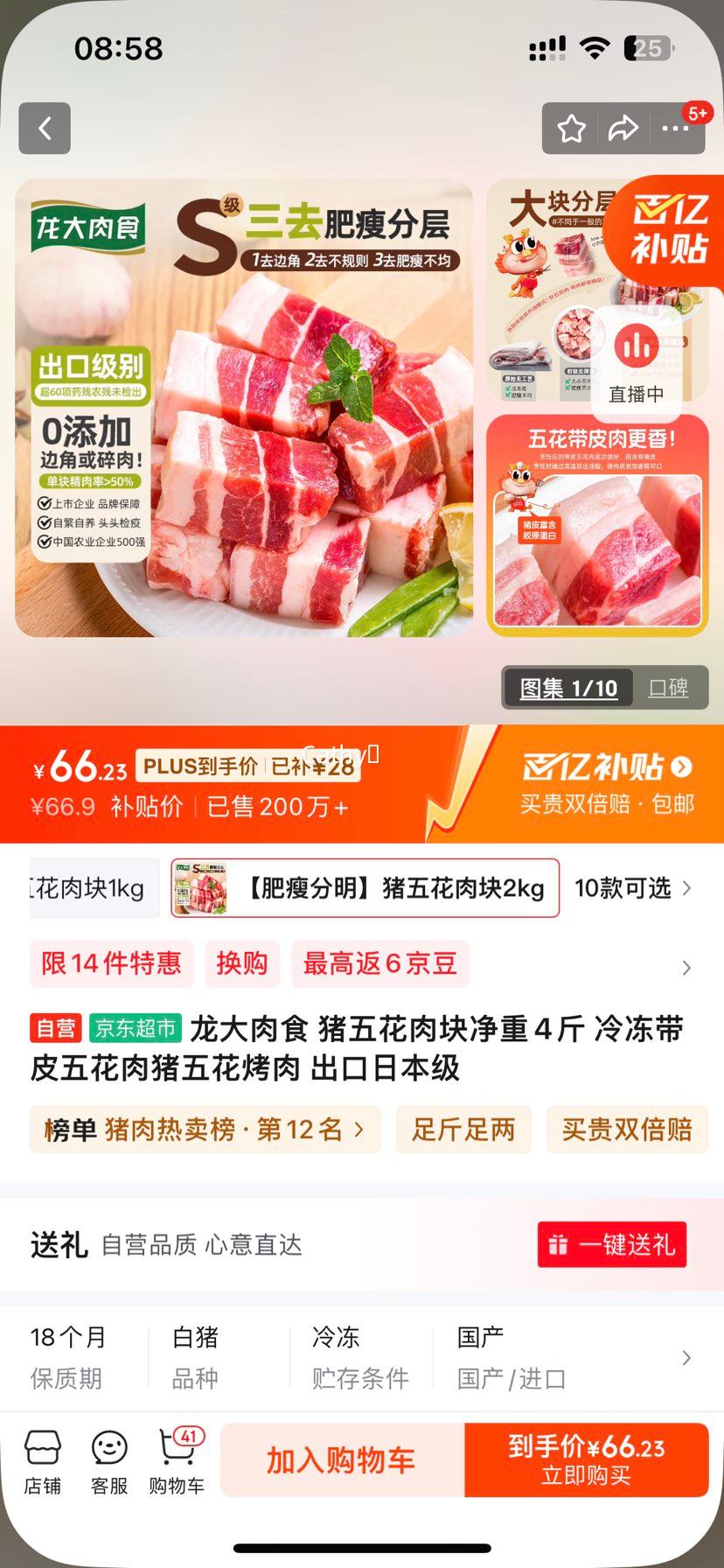Open the 店铺 shop icon at bottom
This screenshot has width=724, height=1568.
click(42, 1459)
